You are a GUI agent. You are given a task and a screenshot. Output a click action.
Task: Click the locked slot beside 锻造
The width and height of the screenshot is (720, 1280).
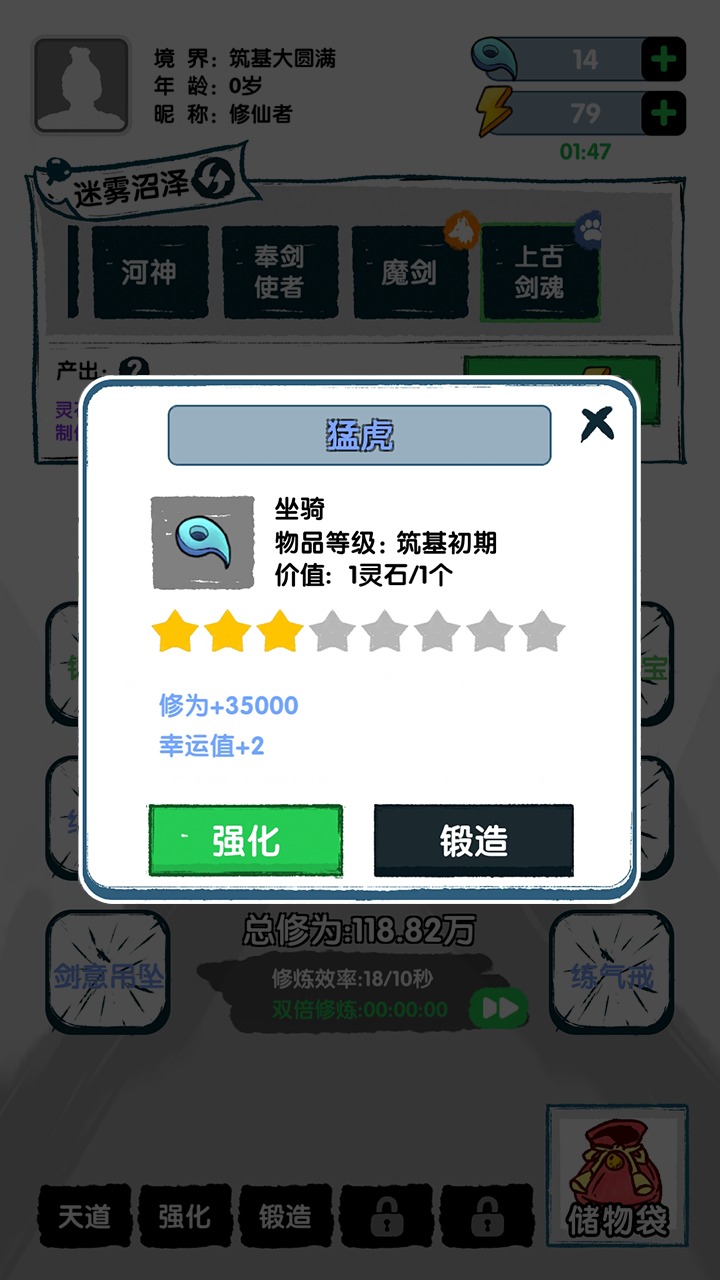[x=387, y=1217]
